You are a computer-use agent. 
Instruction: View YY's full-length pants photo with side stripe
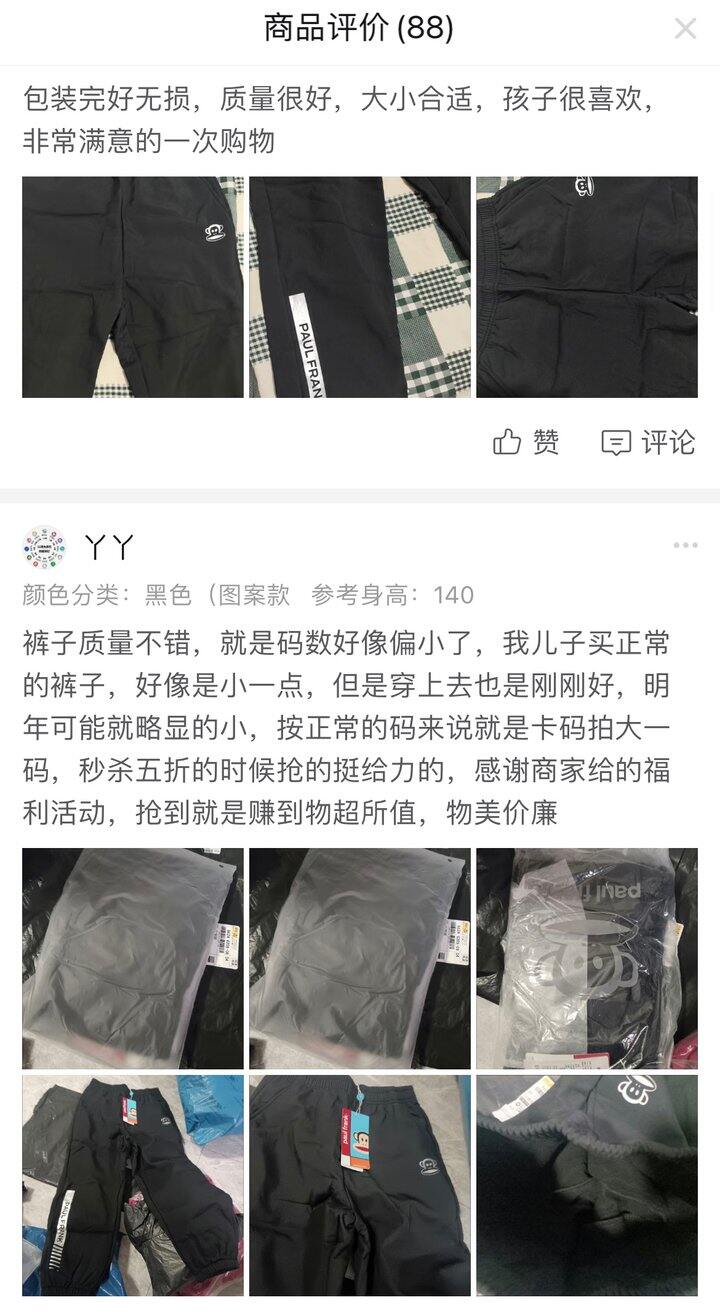tap(133, 1185)
